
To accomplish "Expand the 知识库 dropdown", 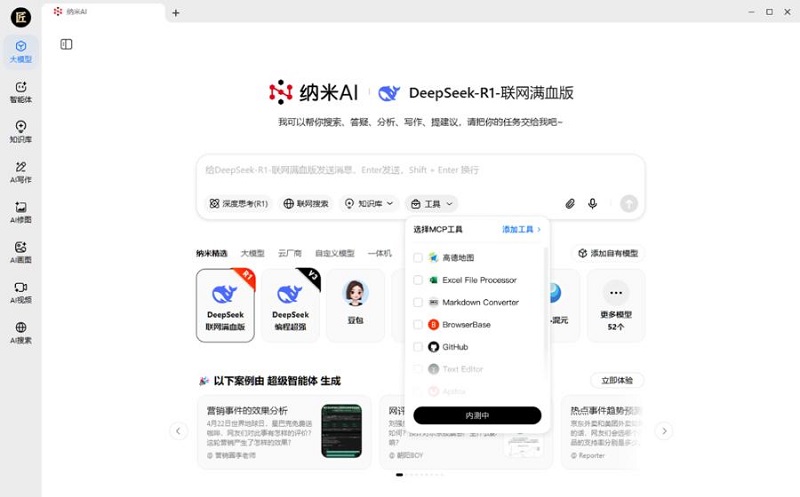I will pos(370,203).
